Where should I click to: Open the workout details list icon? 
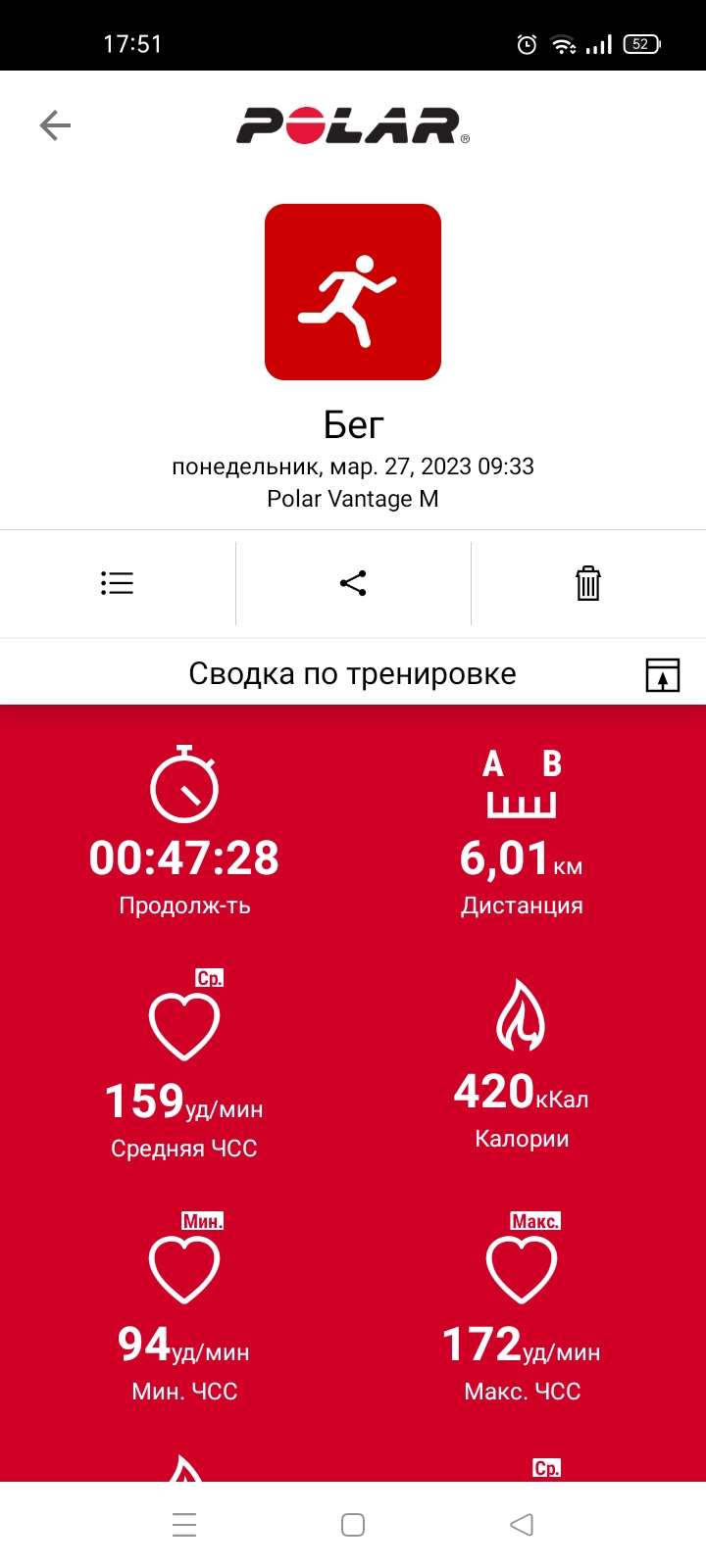pyautogui.click(x=117, y=583)
